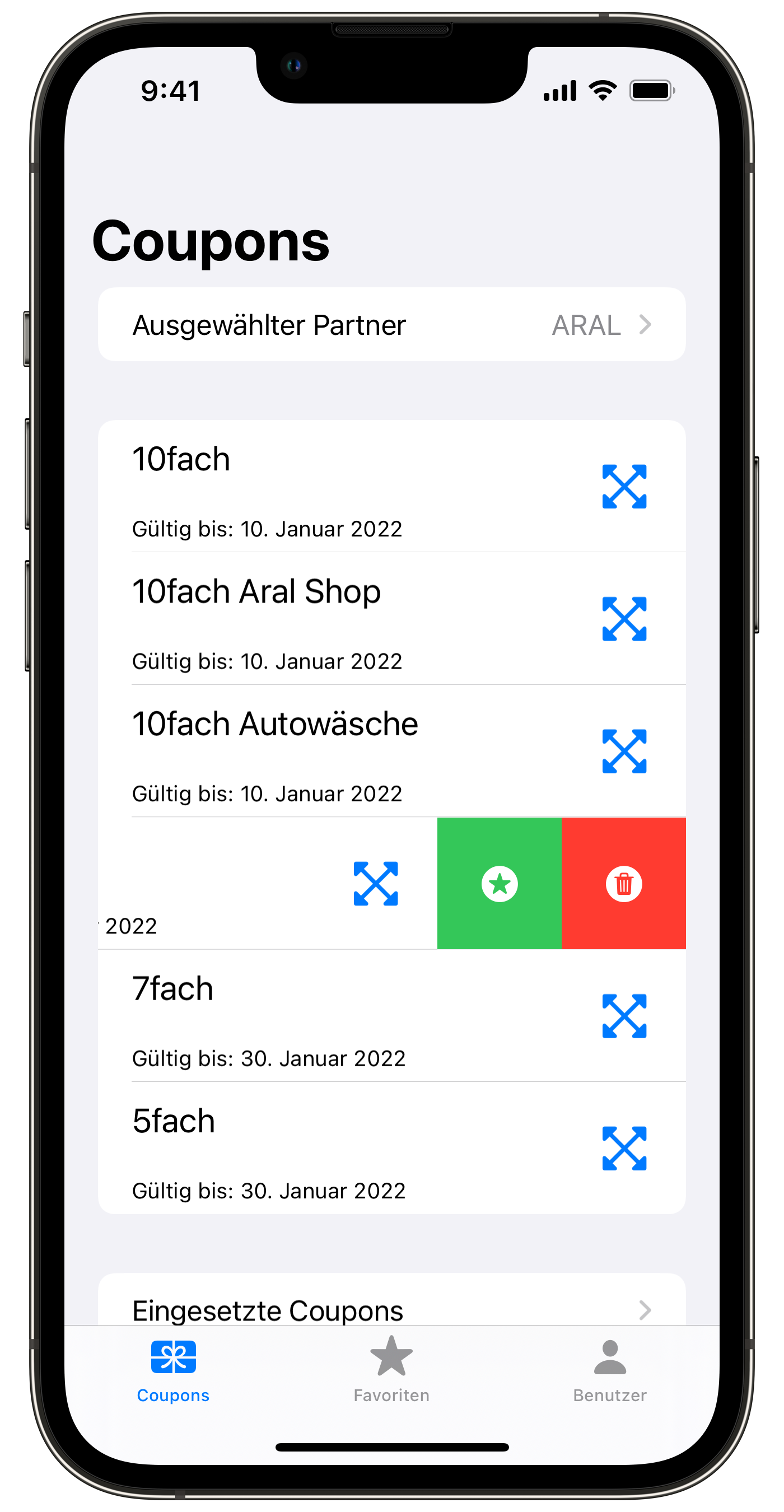
Task: Delete the swiped coupon with red trash button
Action: [623, 883]
